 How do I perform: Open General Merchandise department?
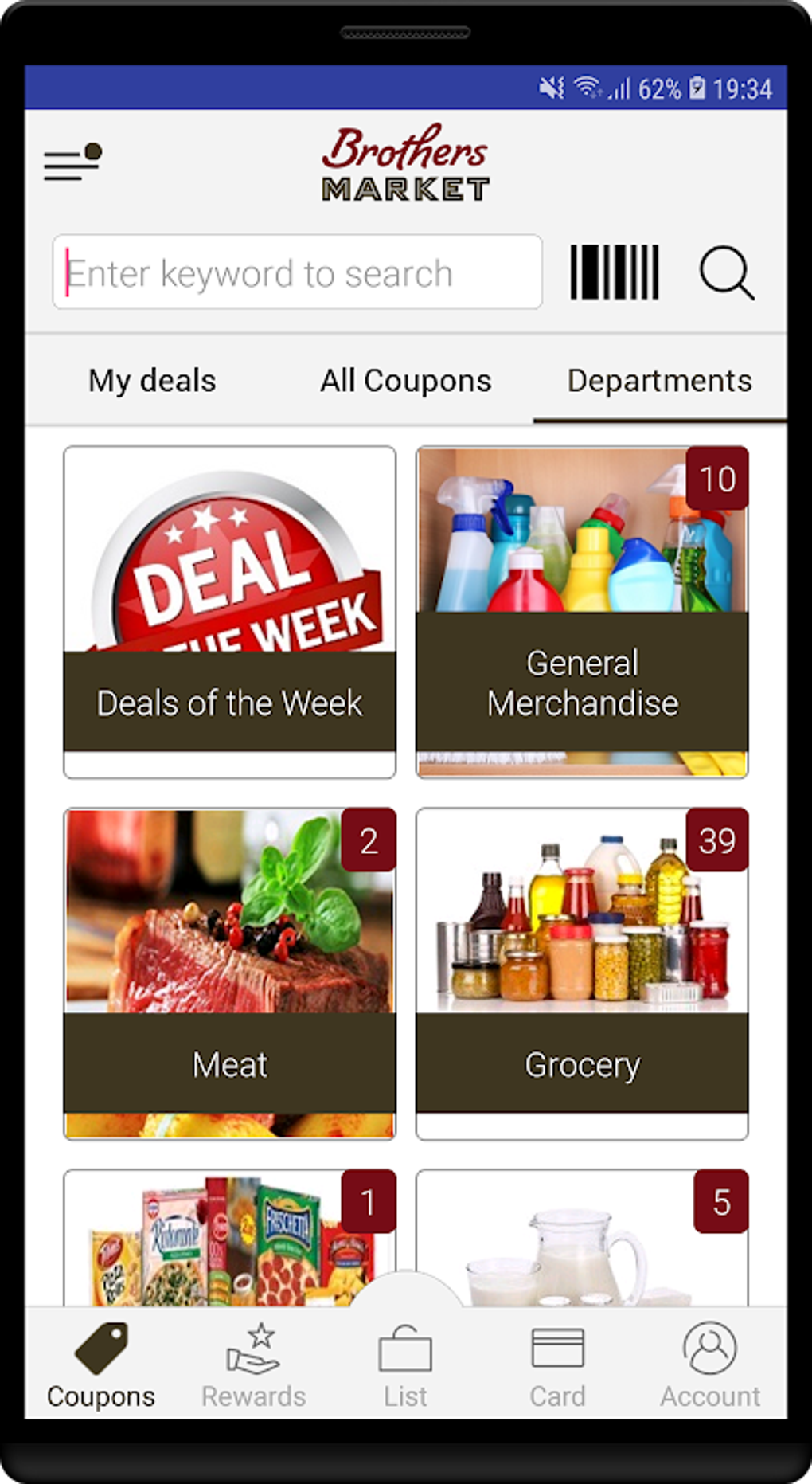[x=582, y=612]
